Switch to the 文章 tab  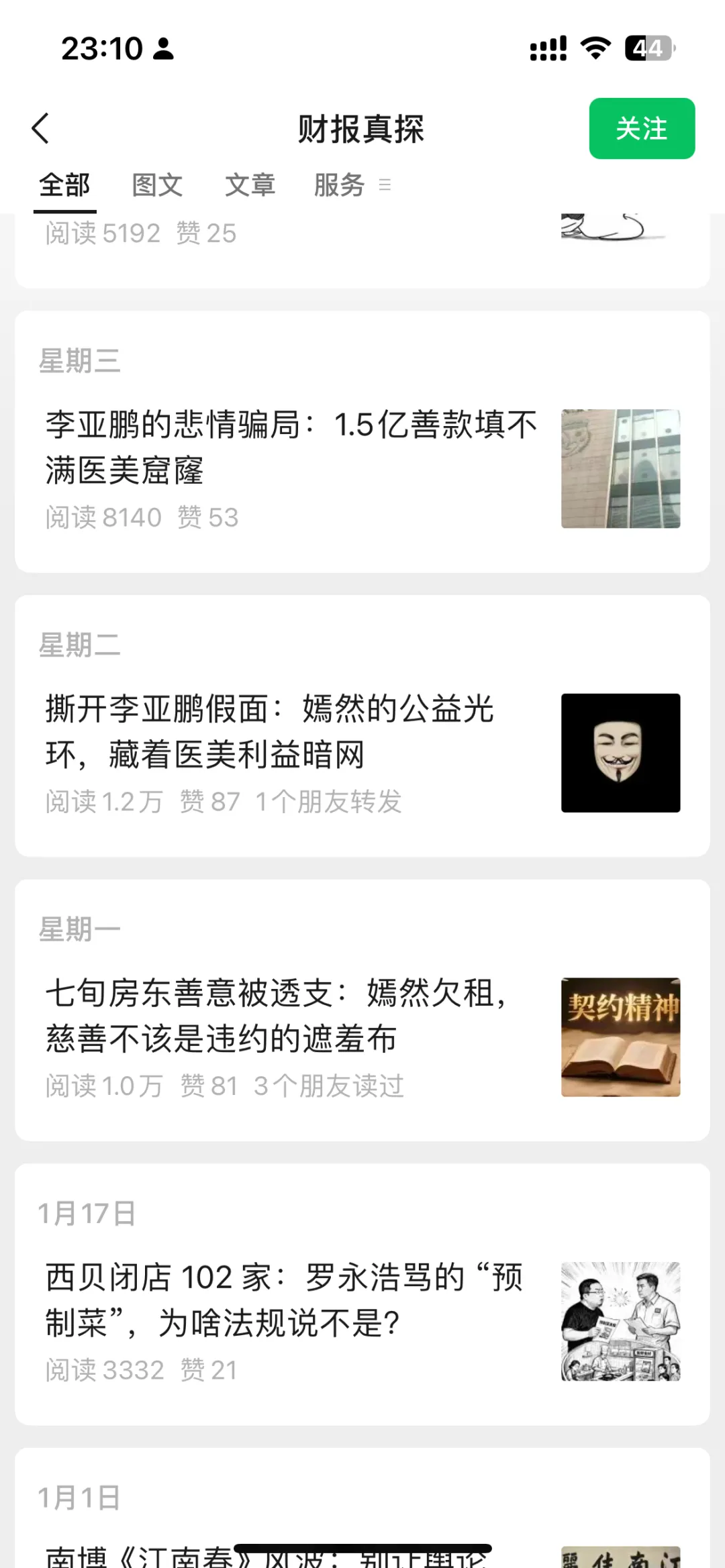pos(250,185)
